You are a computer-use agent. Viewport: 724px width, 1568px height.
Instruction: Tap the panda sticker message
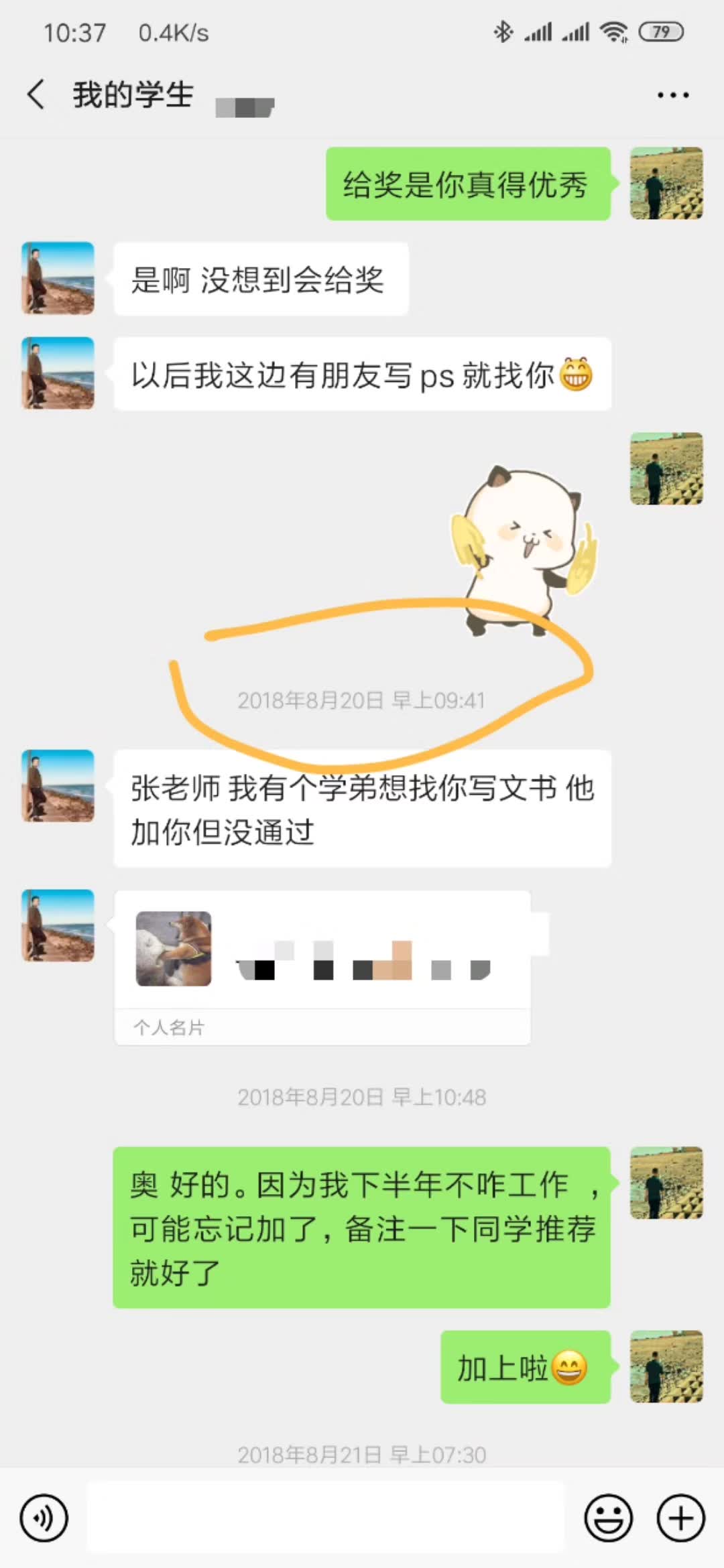point(523,549)
